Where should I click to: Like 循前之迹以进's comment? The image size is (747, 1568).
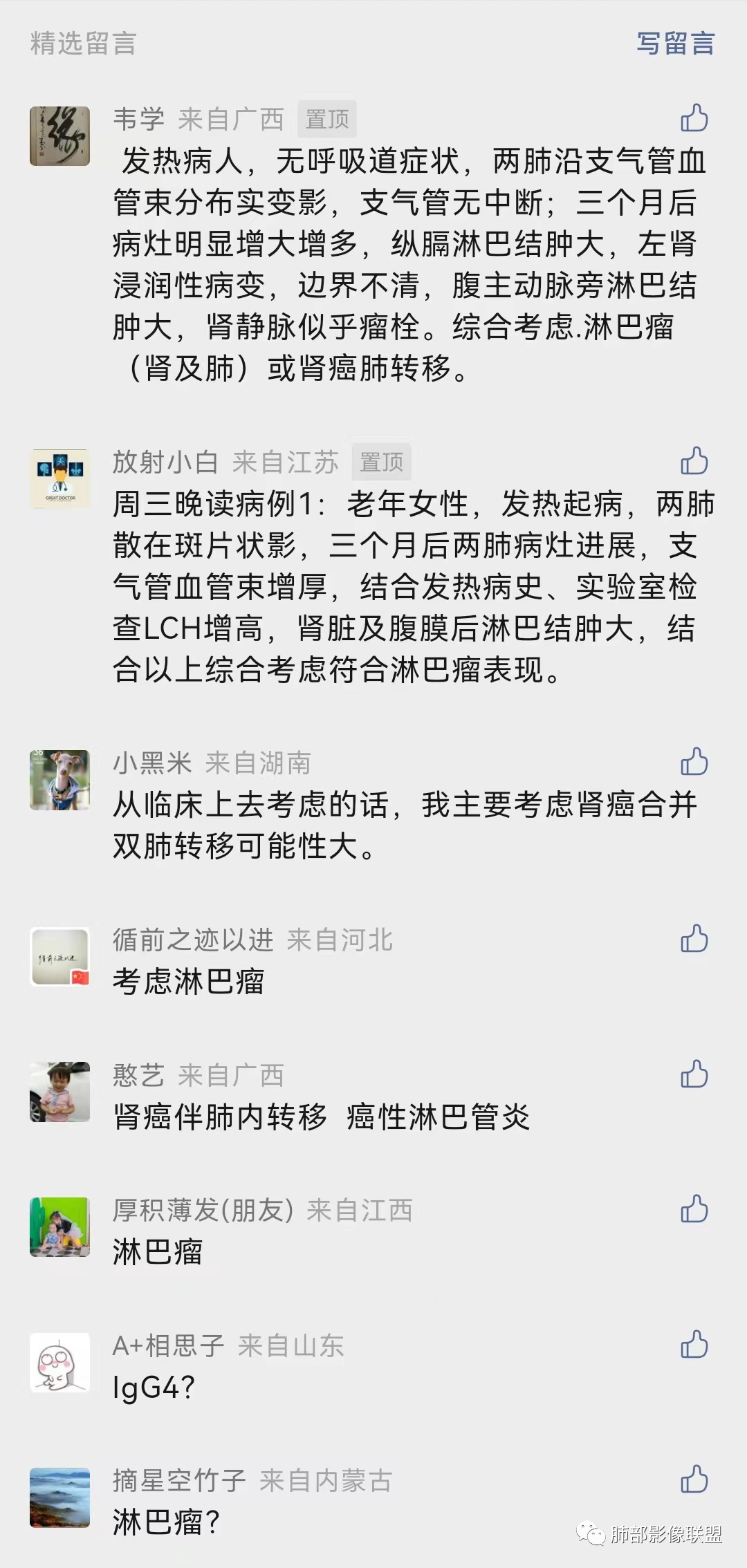tap(694, 939)
